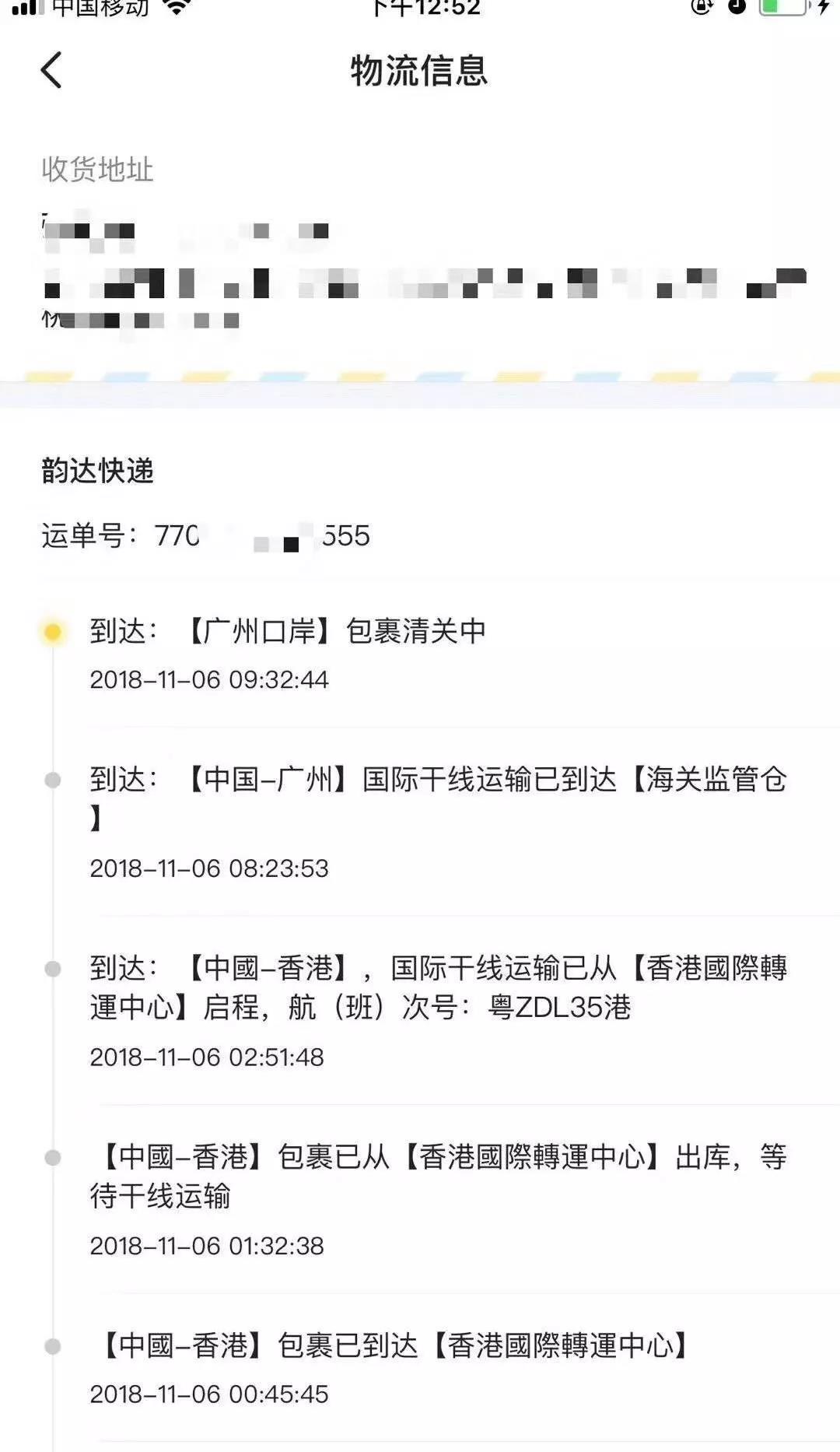Select the 物流信息 title bar
840x1452 pixels.
(x=420, y=70)
